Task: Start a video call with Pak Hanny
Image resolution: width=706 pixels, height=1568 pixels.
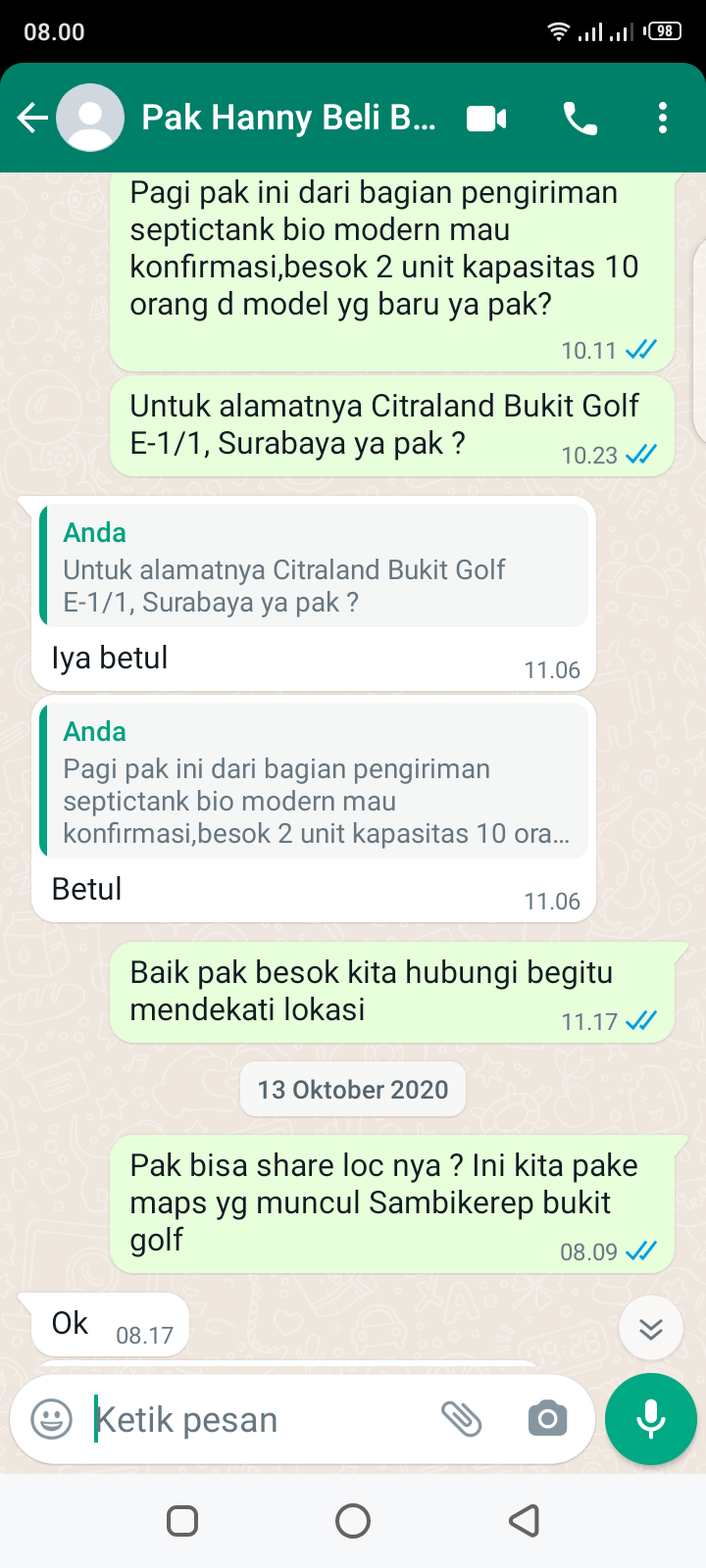Action: [486, 119]
